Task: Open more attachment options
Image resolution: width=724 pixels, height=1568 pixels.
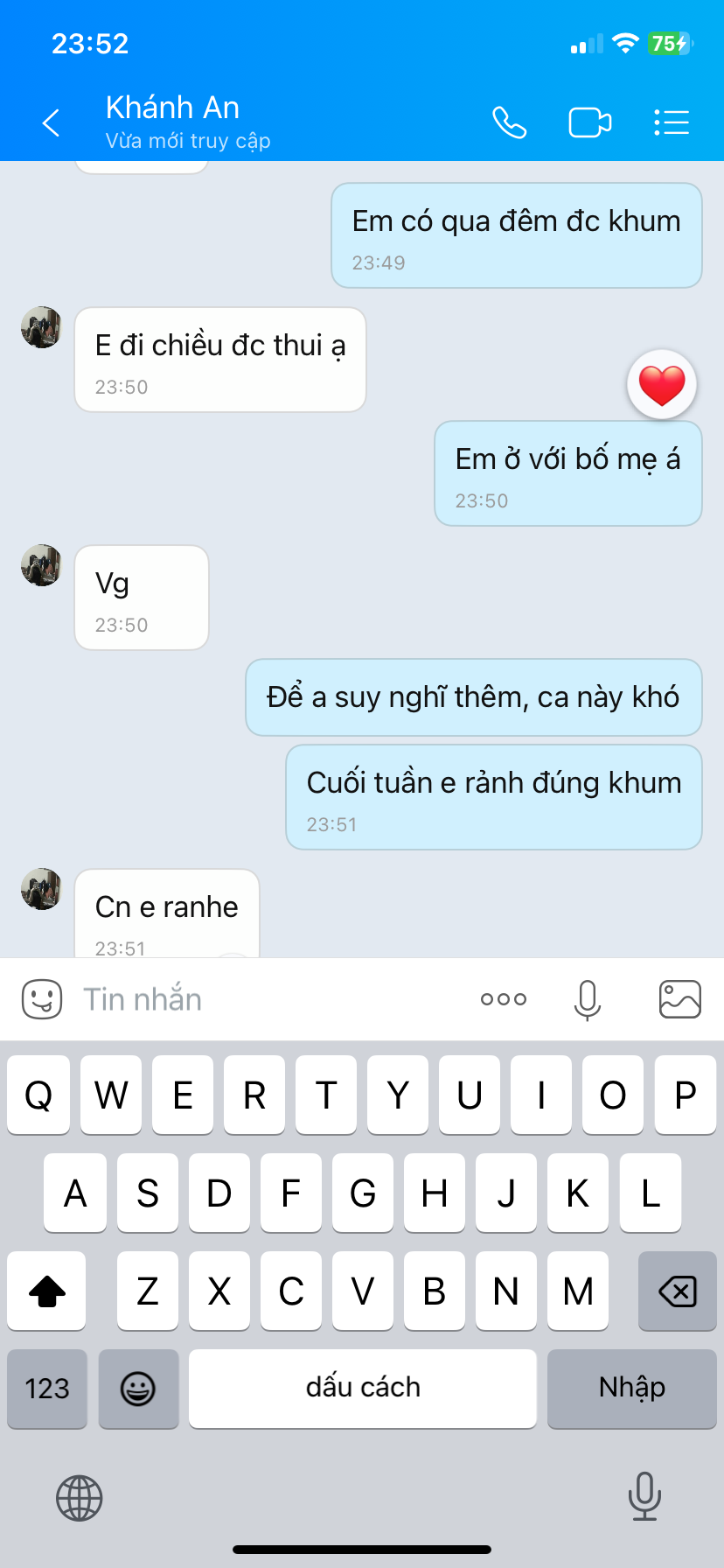Action: [x=504, y=999]
